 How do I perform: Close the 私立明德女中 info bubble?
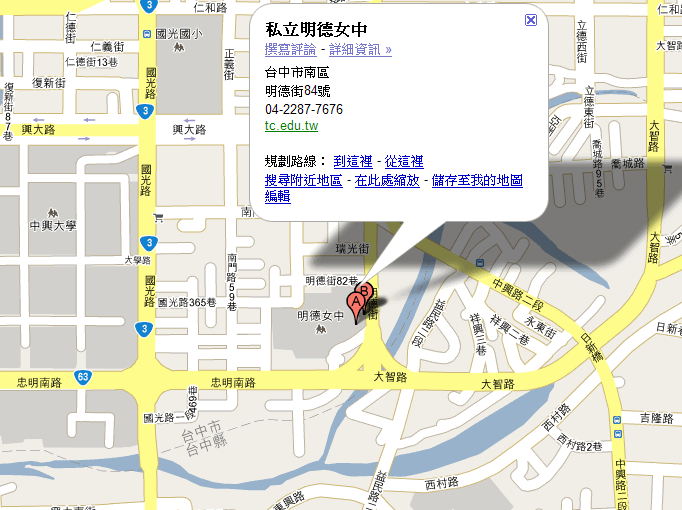(x=531, y=19)
